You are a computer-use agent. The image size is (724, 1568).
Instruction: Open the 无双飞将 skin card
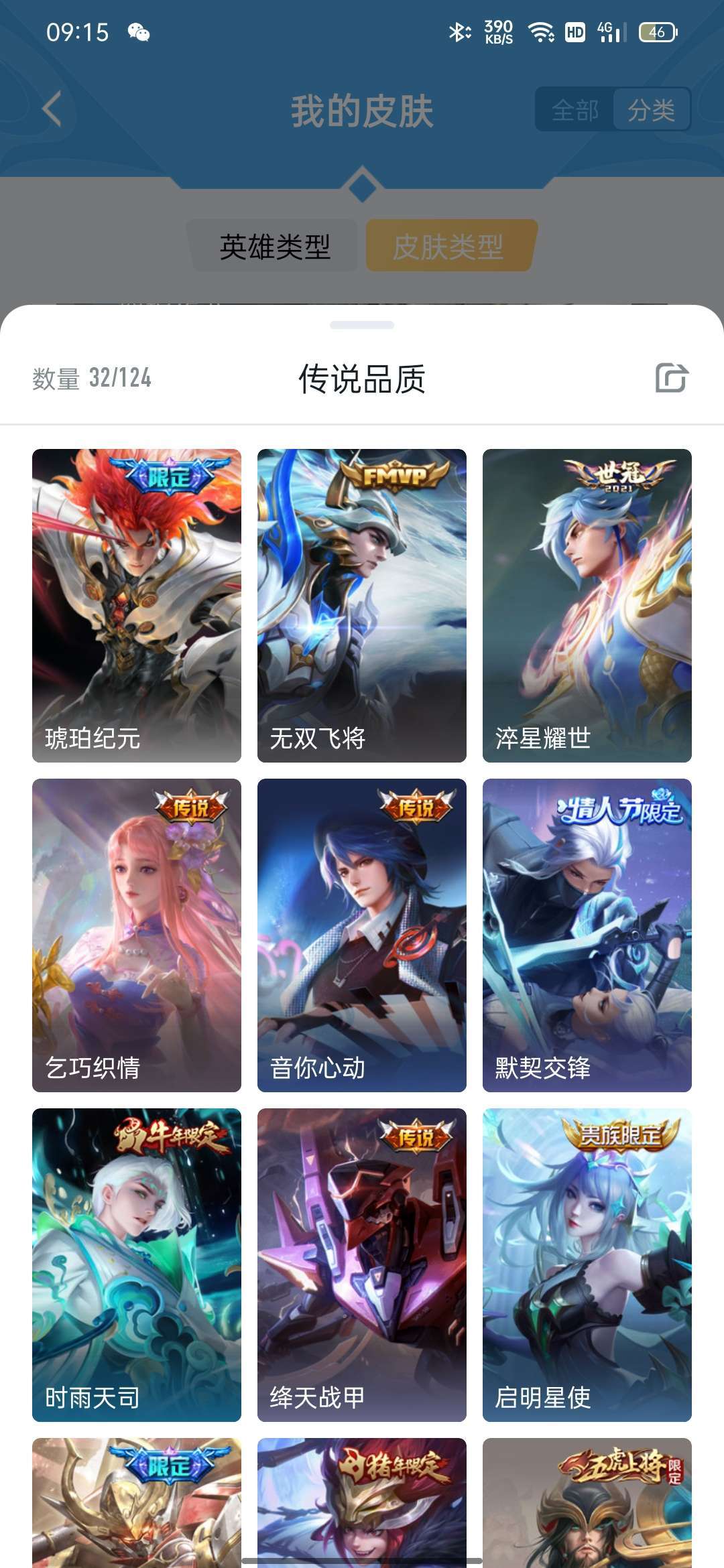point(362,606)
